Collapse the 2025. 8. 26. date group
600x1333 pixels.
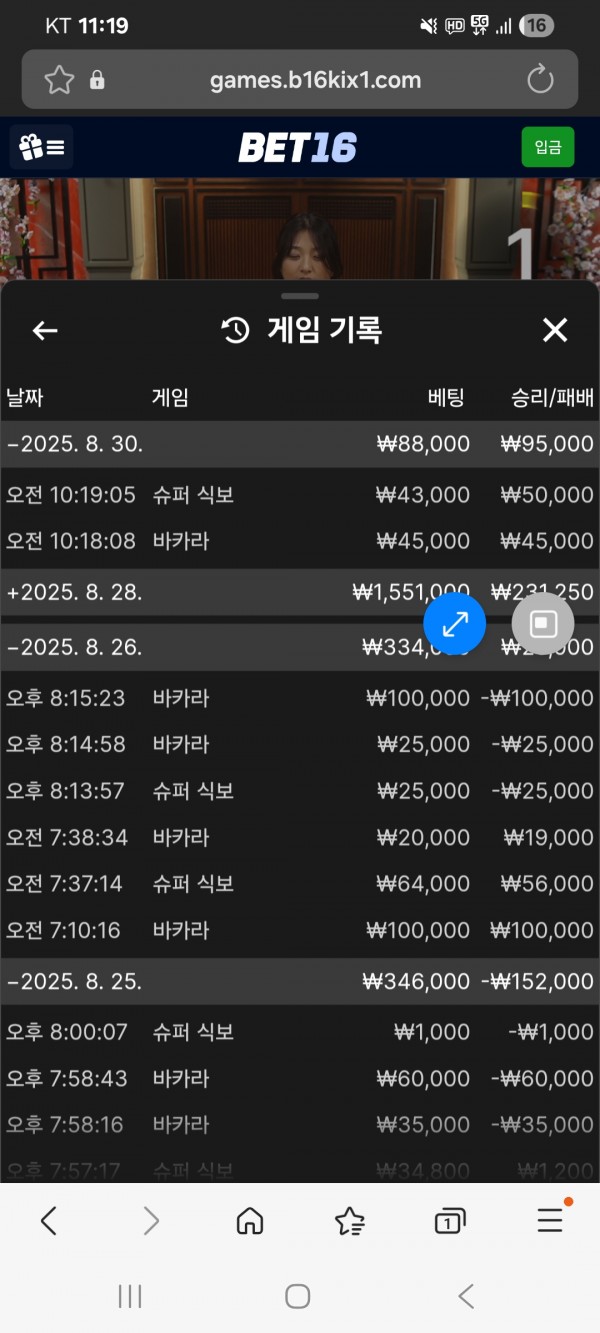pyautogui.click(x=300, y=647)
